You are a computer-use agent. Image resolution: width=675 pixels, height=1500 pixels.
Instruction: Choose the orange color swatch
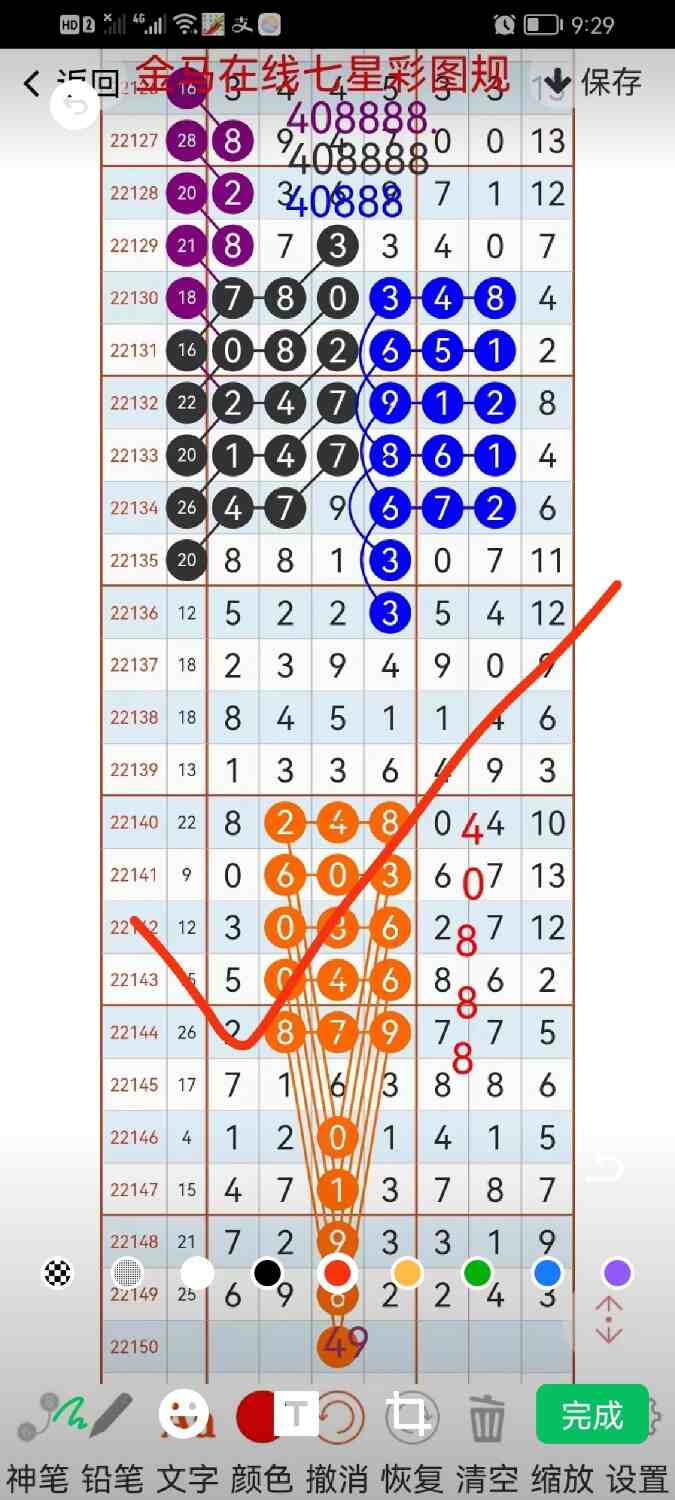pos(407,1273)
